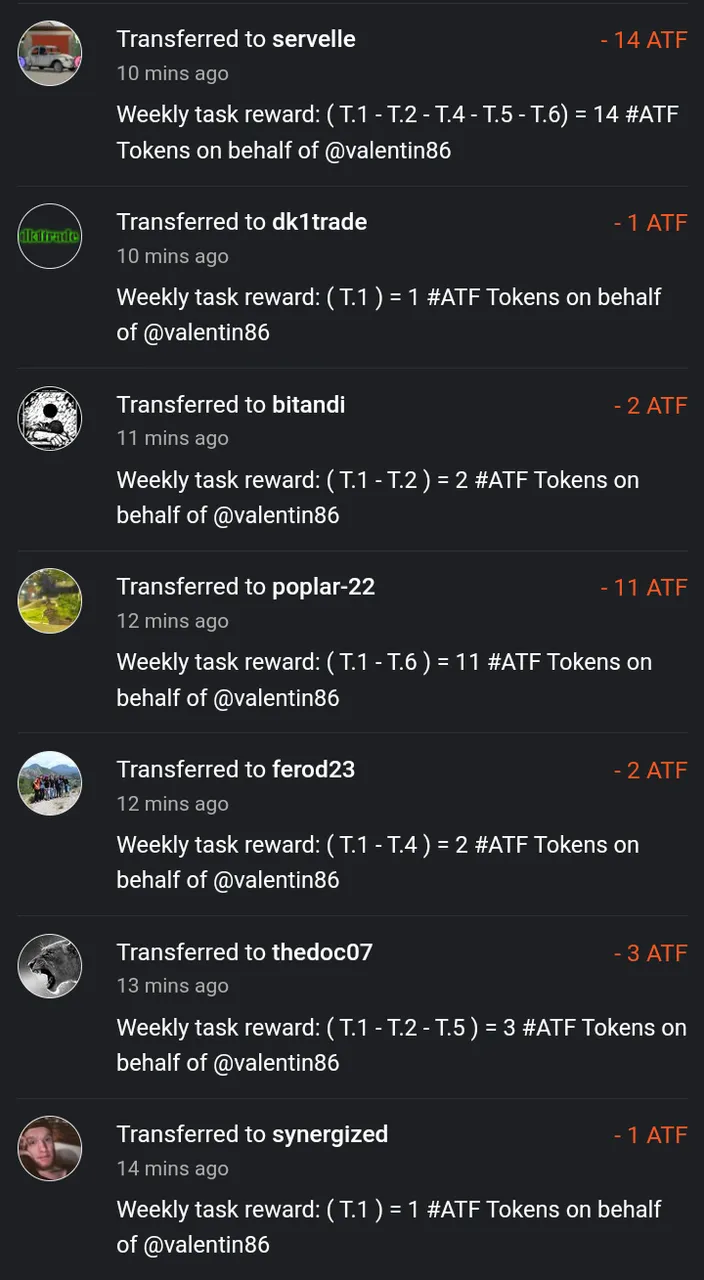Tap the username poplar-22
Screen dimensions: 704x1280
(x=323, y=587)
